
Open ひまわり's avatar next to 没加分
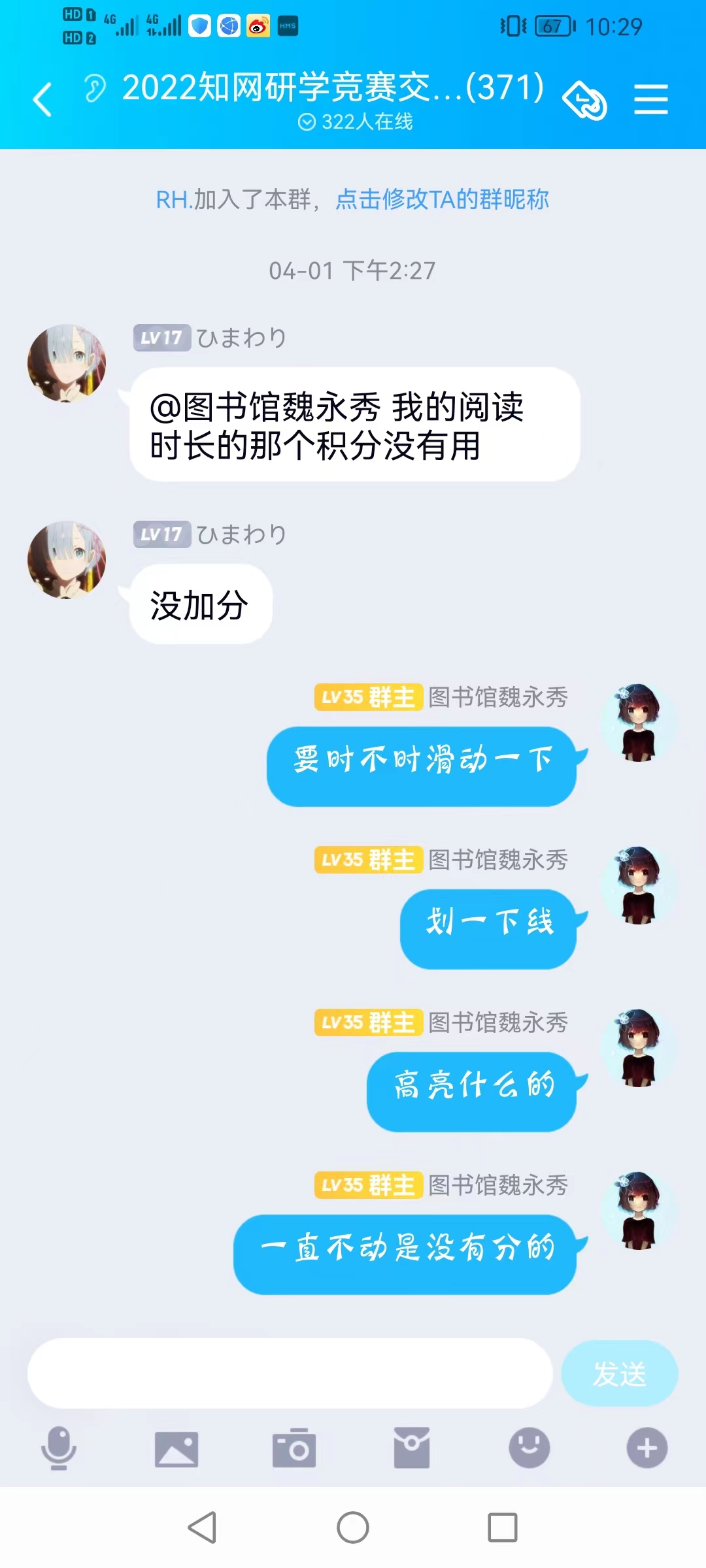tap(67, 560)
